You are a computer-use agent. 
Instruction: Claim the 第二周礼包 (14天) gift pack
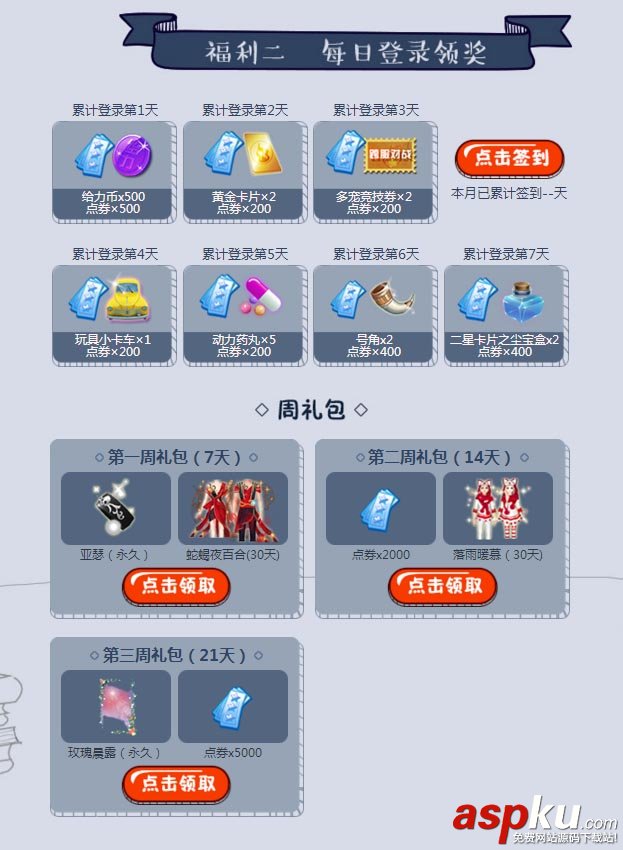(x=441, y=586)
